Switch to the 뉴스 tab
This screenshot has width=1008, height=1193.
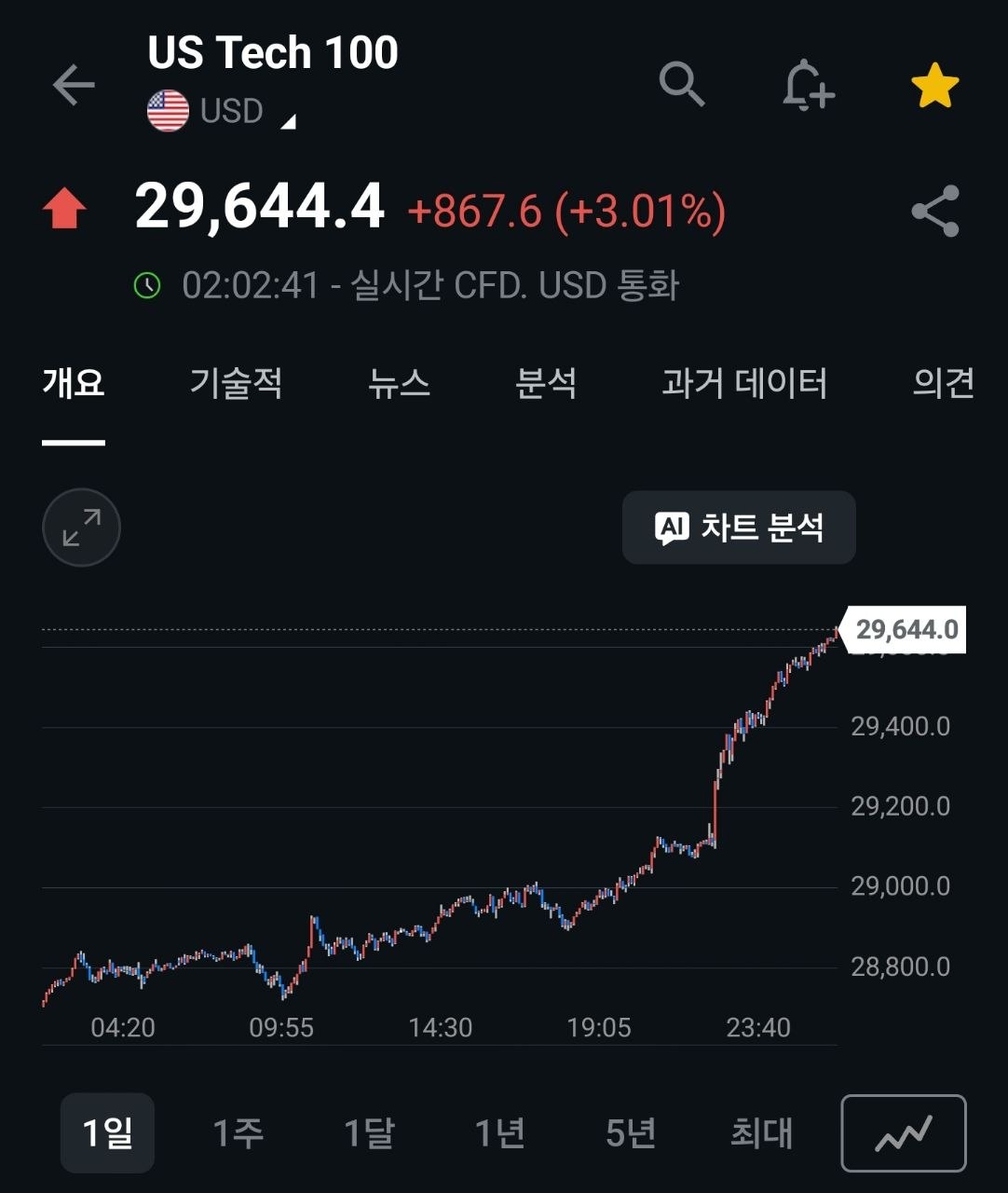click(x=399, y=382)
